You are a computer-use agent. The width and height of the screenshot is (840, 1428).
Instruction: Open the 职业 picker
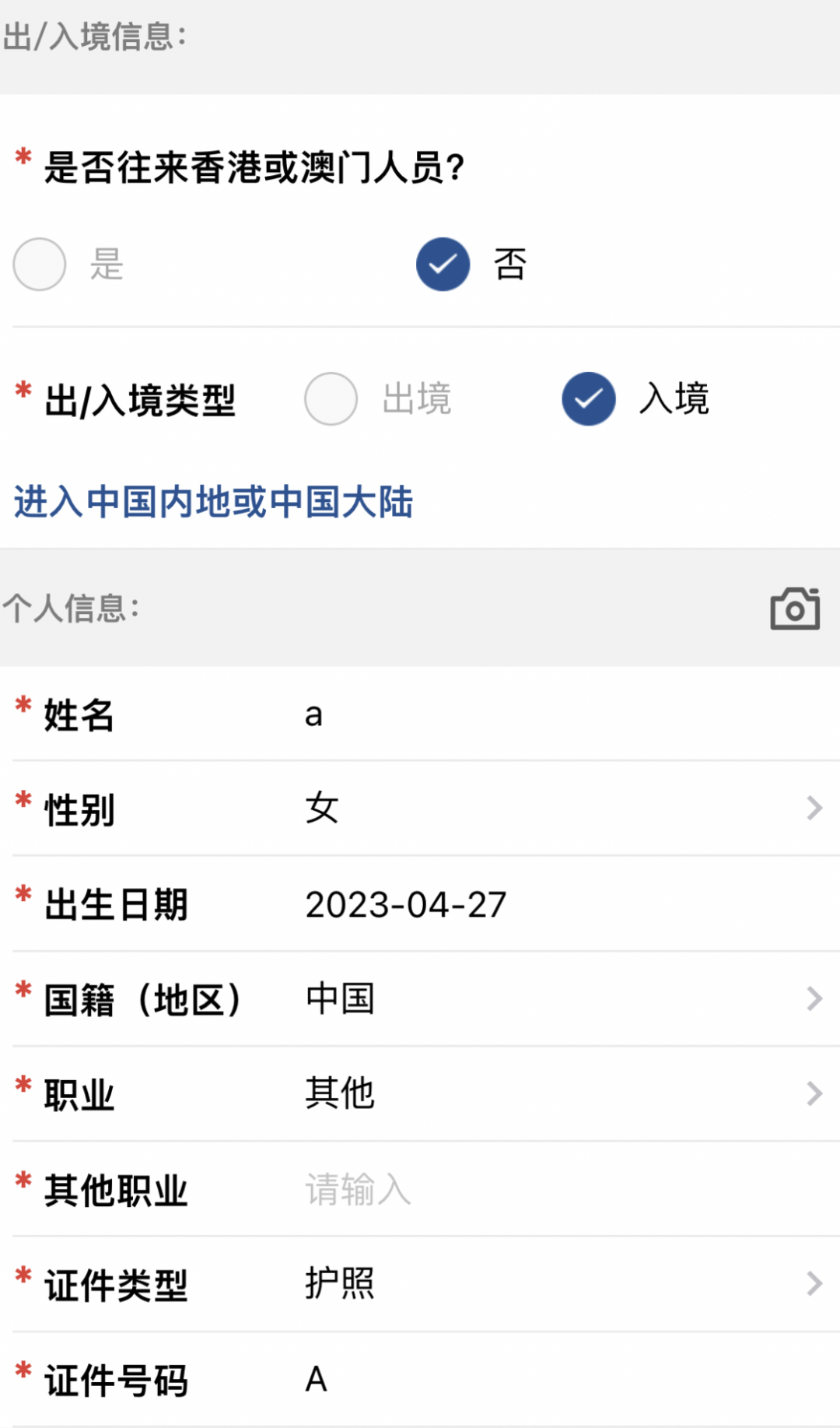point(814,1093)
